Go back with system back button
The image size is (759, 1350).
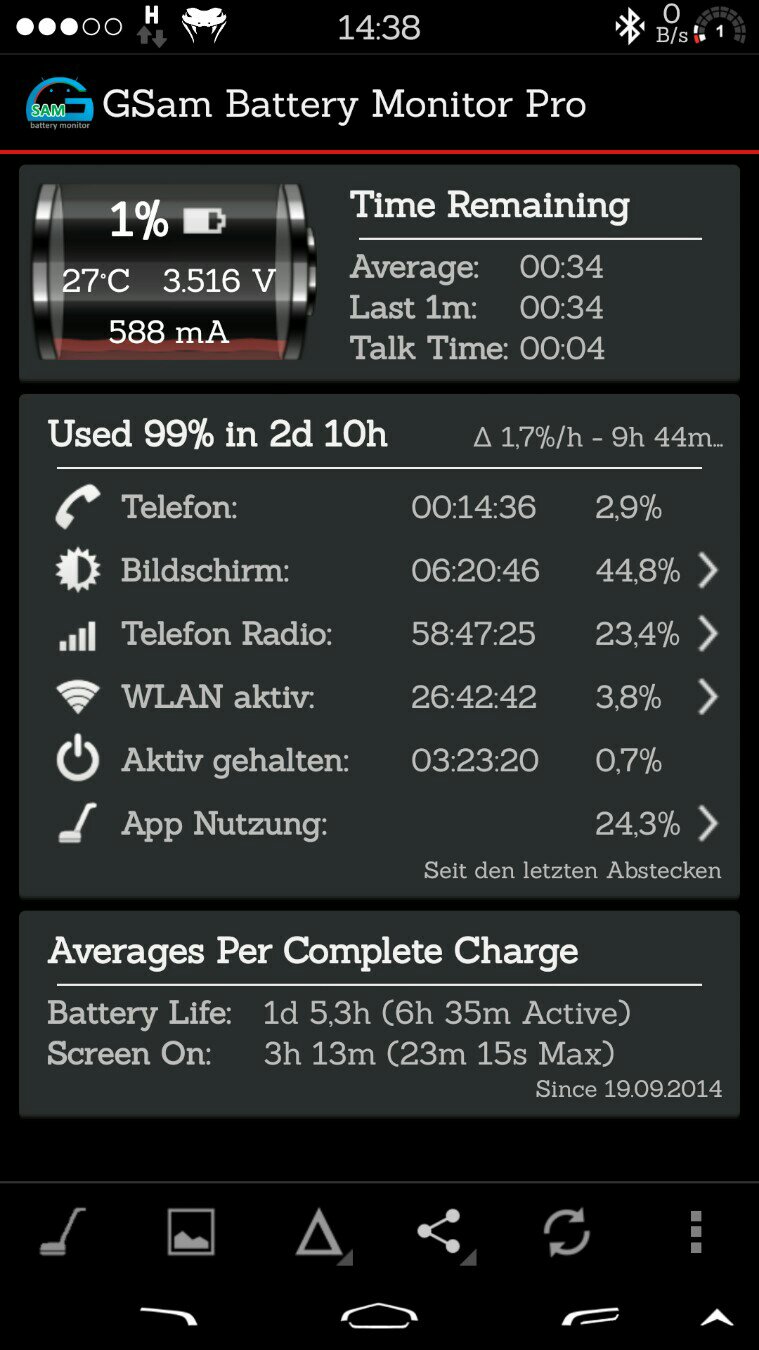[168, 1317]
